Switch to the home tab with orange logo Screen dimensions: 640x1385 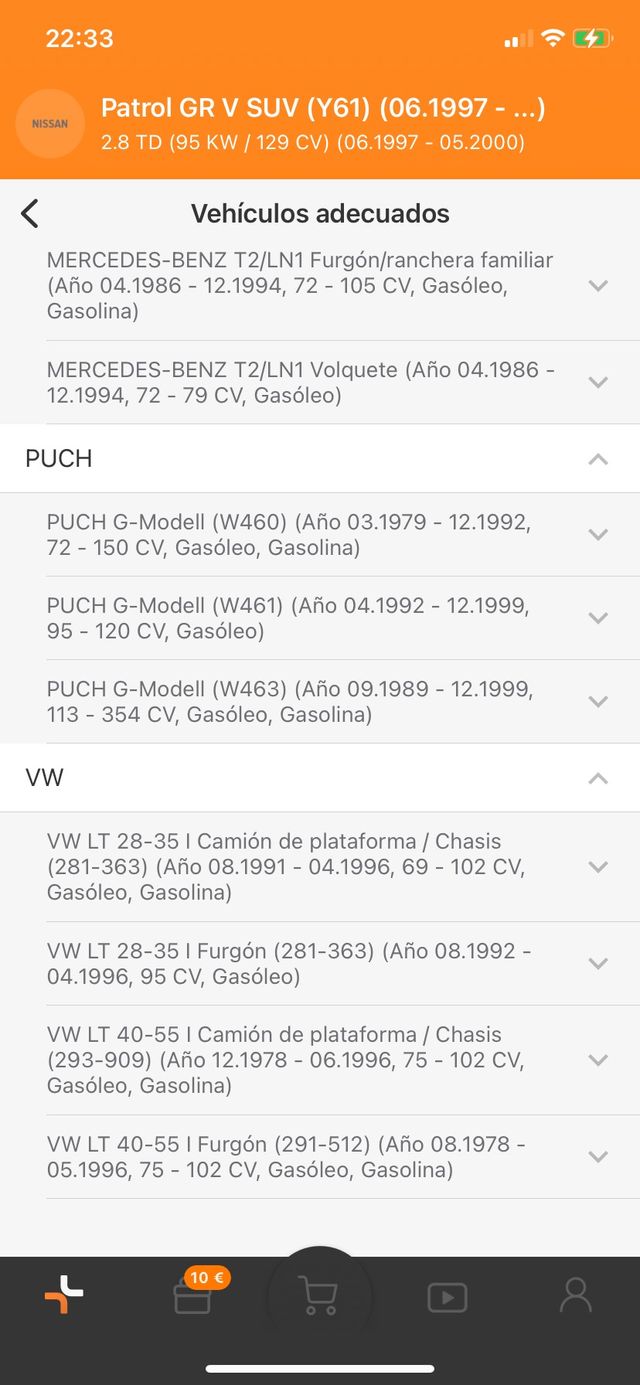pyautogui.click(x=64, y=1296)
